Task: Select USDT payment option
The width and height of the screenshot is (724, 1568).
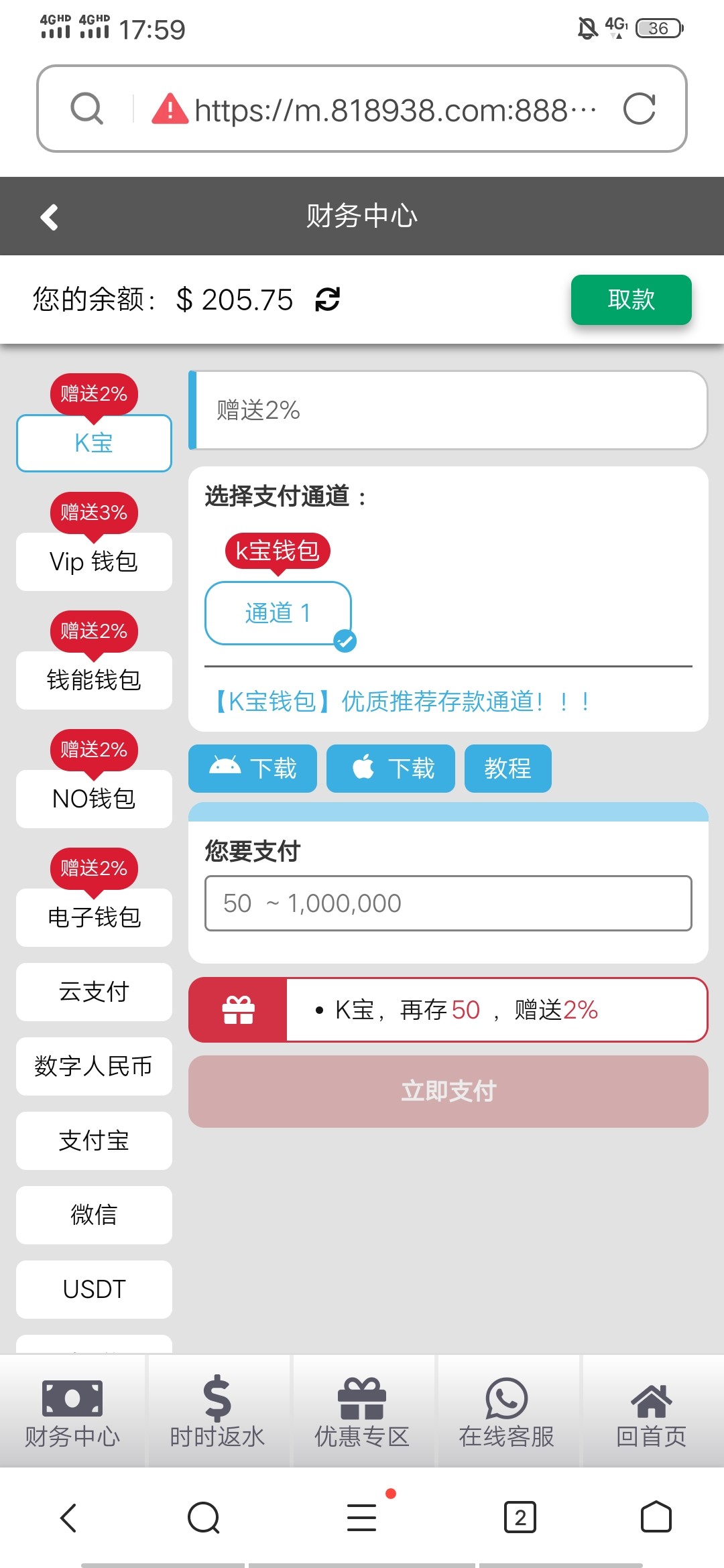Action: [x=94, y=1289]
